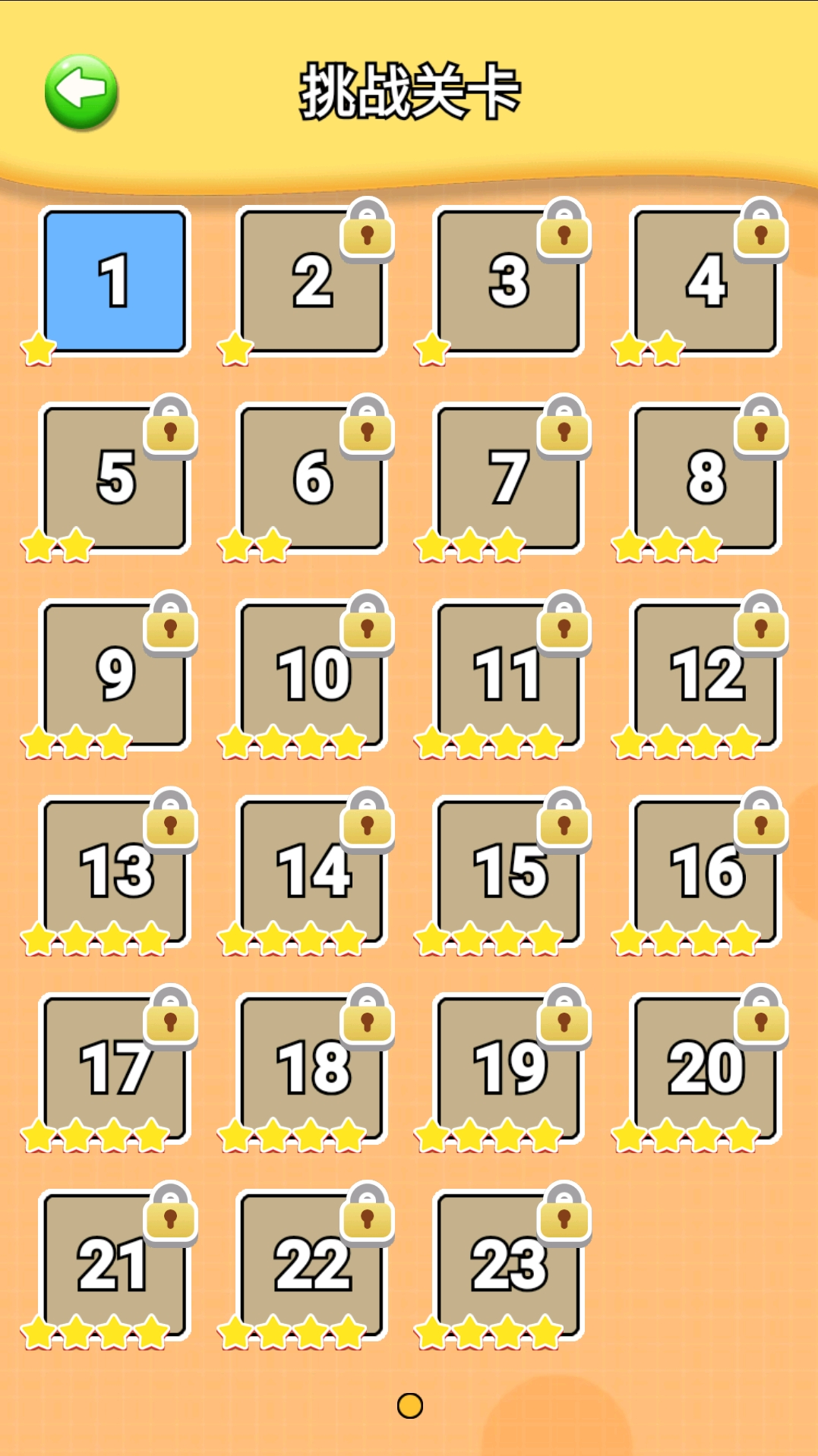Open level 5 tile
Viewport: 818px width, 1456px height.
pos(114,477)
